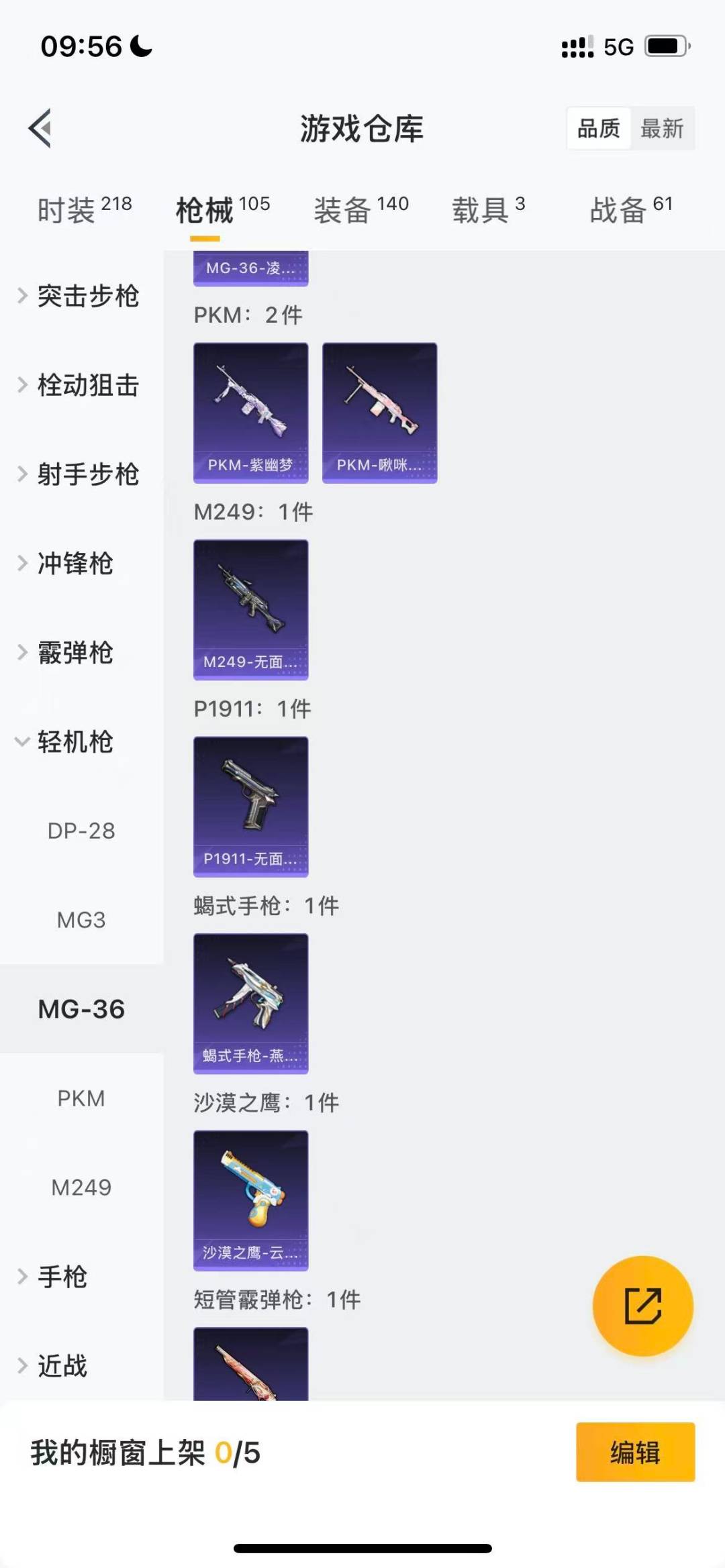Open the M249-无面 skin tile
The height and width of the screenshot is (1568, 725).
[x=250, y=609]
